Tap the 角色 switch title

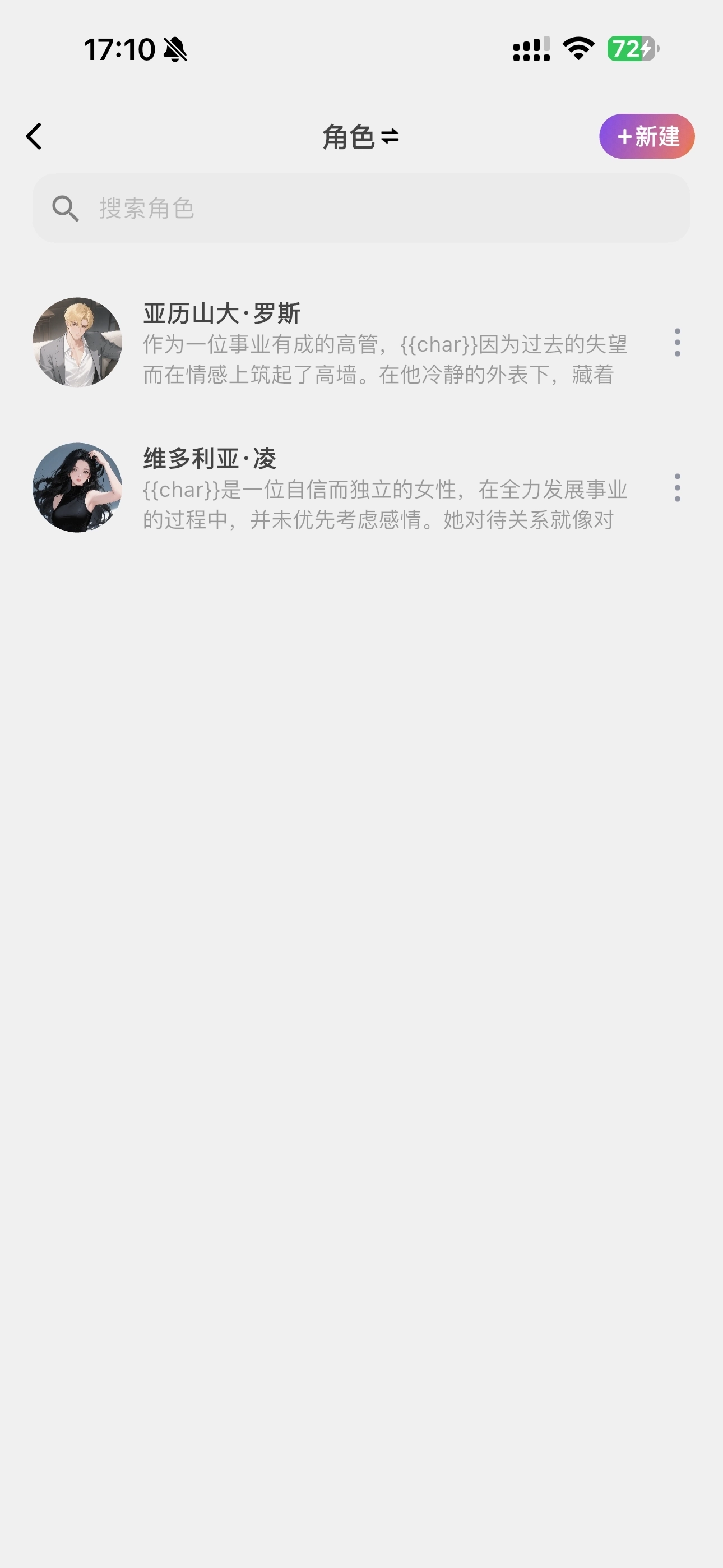pos(360,136)
